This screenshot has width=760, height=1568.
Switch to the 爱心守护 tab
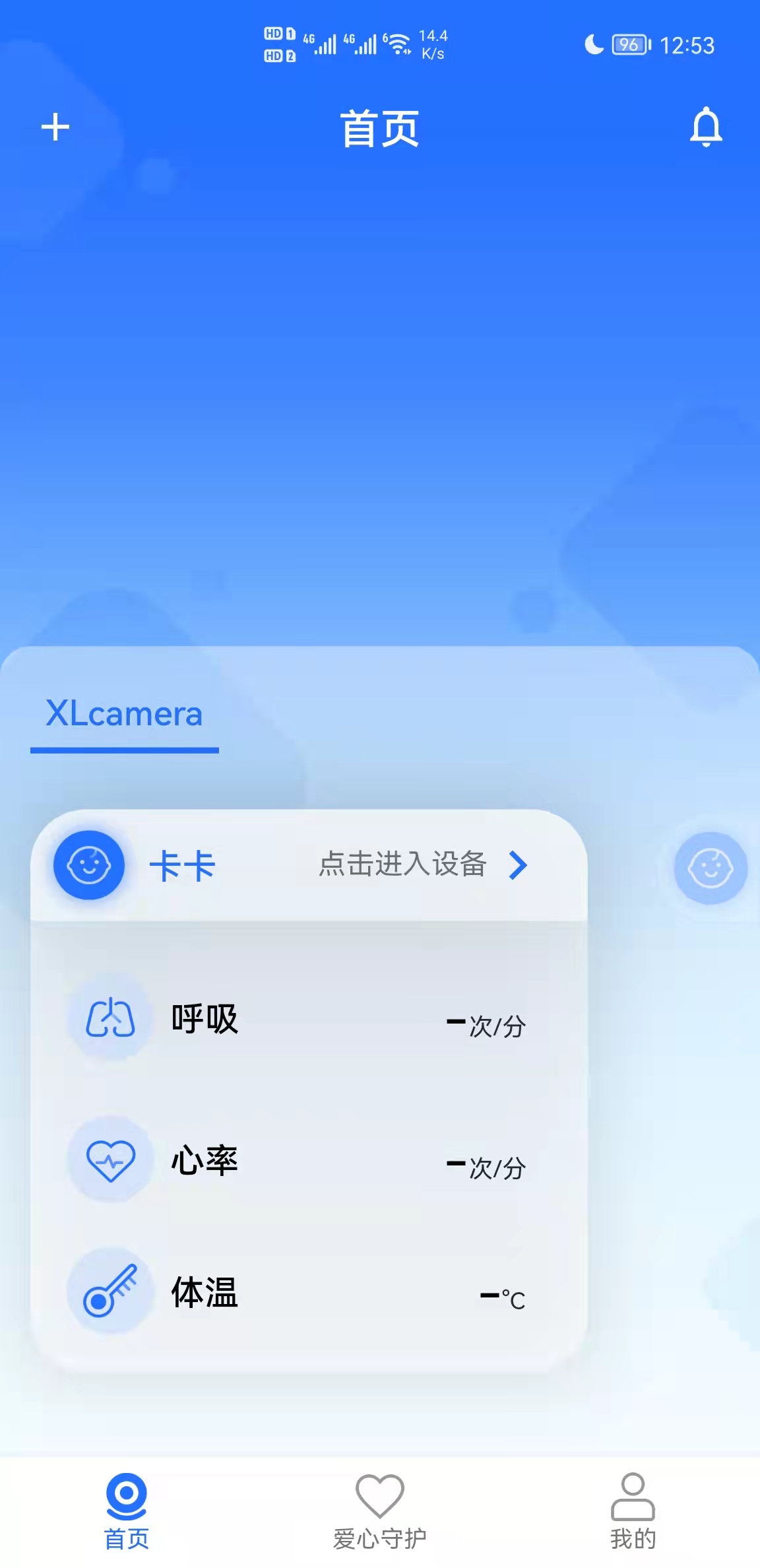[x=380, y=1513]
